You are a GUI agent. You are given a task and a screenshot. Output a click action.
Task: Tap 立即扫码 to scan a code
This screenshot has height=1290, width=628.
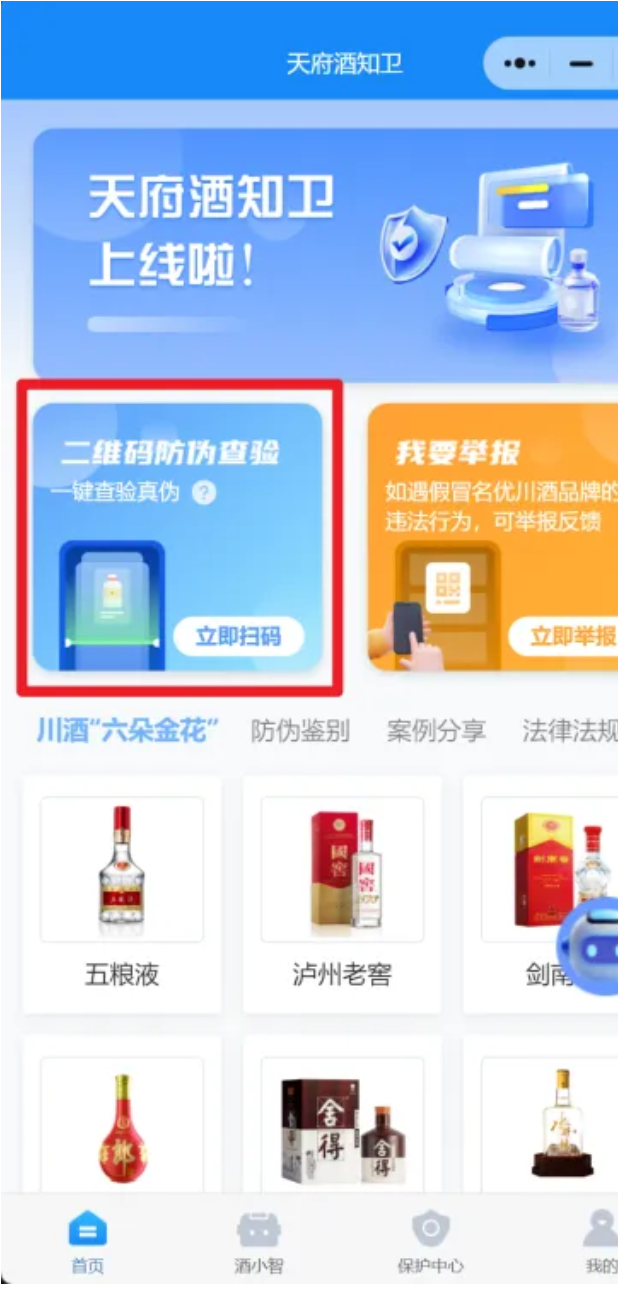238,636
